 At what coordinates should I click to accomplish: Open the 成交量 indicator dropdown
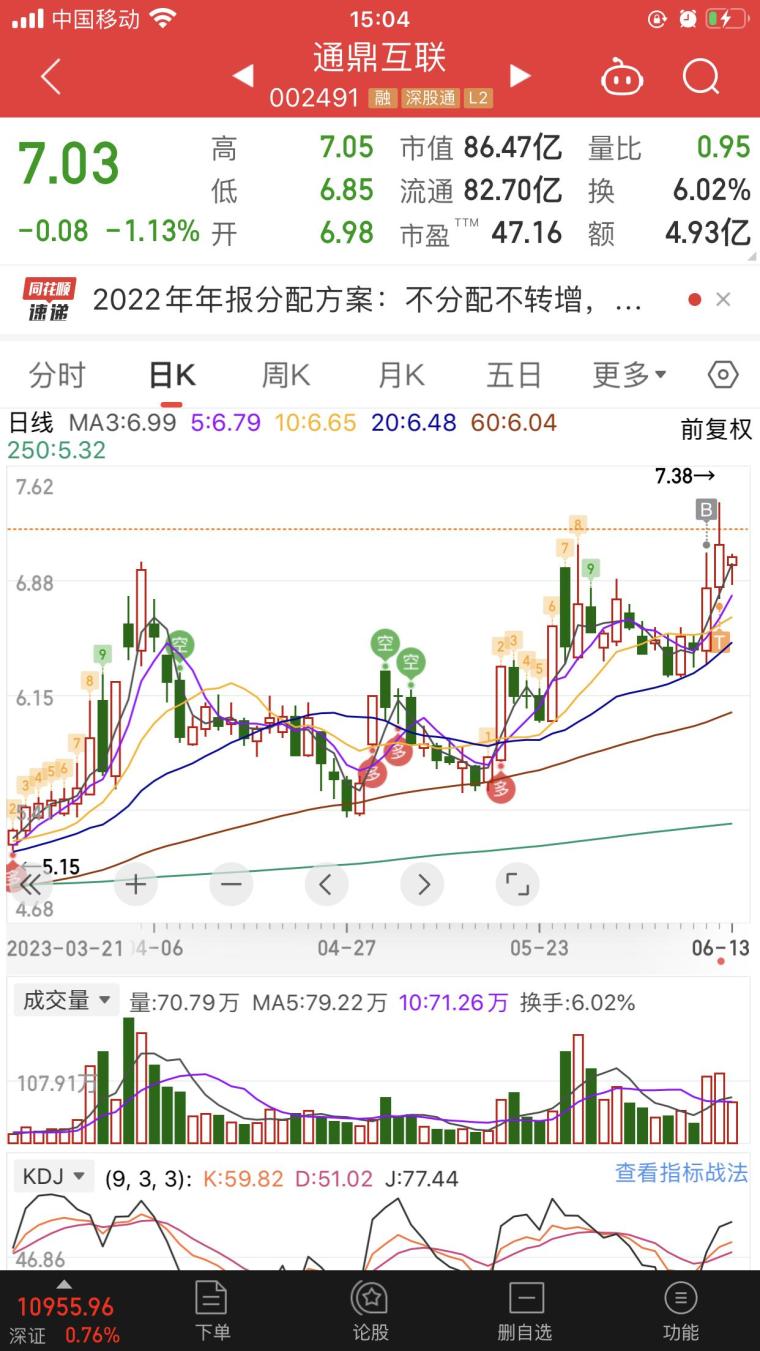[66, 1000]
